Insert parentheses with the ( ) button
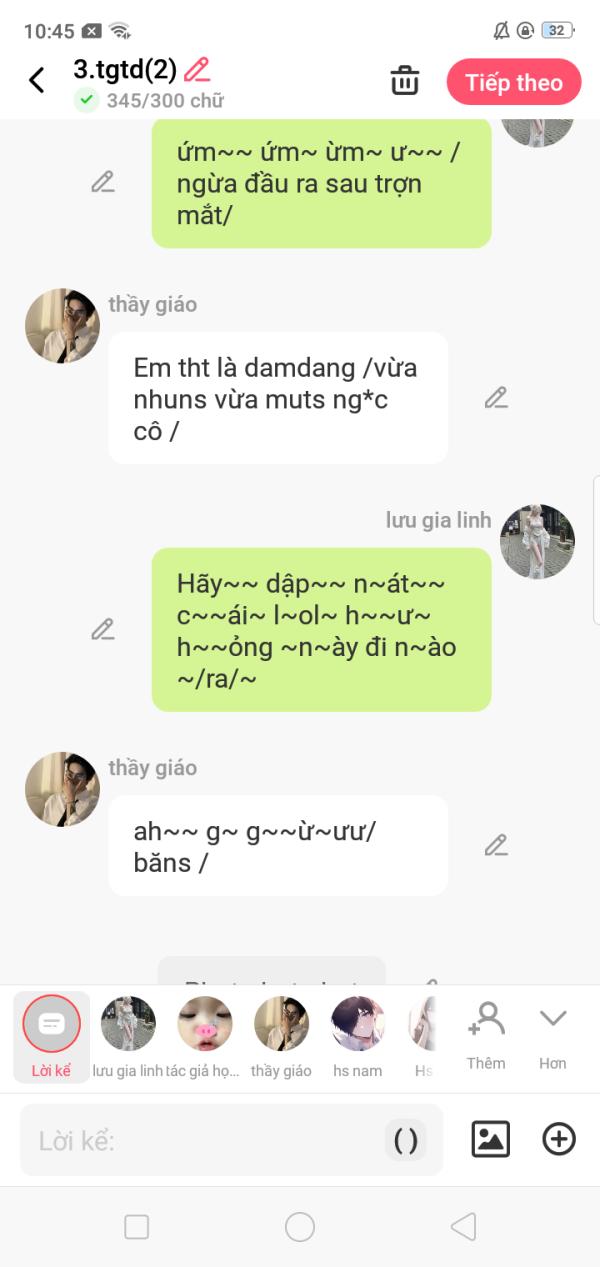The height and width of the screenshot is (1267, 600). coord(405,1140)
